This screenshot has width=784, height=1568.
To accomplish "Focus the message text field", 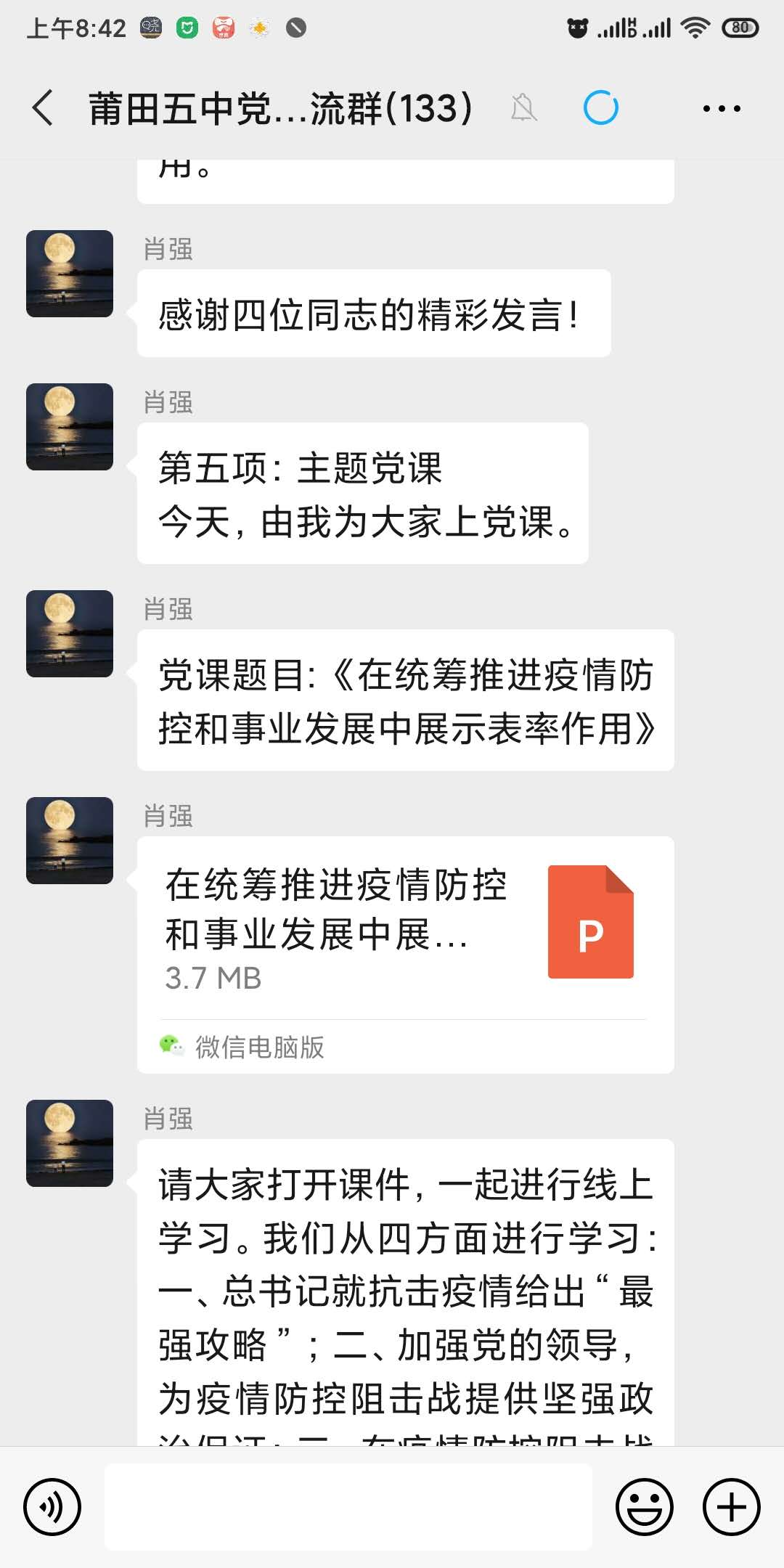I will point(348,1506).
